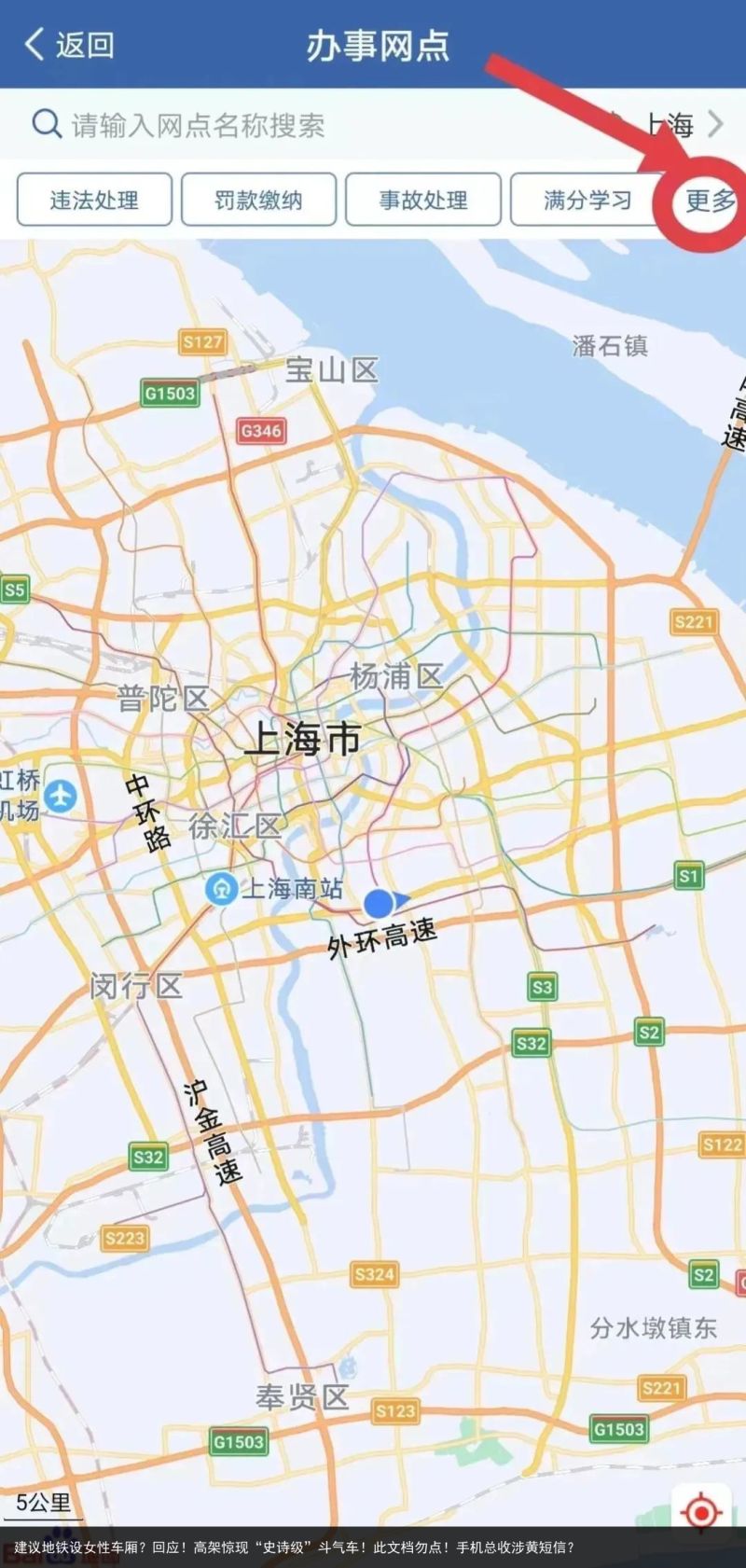Image resolution: width=746 pixels, height=1568 pixels.
Task: Show 更多 service categories
Action: tap(711, 200)
